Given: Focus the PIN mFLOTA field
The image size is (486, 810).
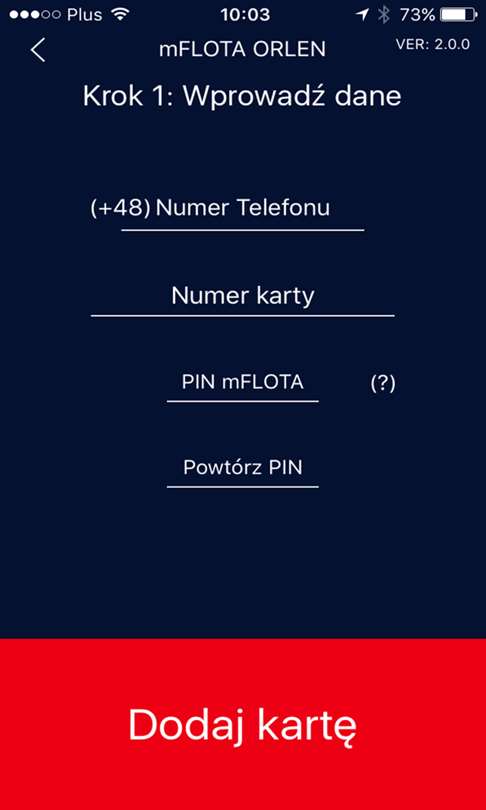Looking at the screenshot, I should click(243, 383).
